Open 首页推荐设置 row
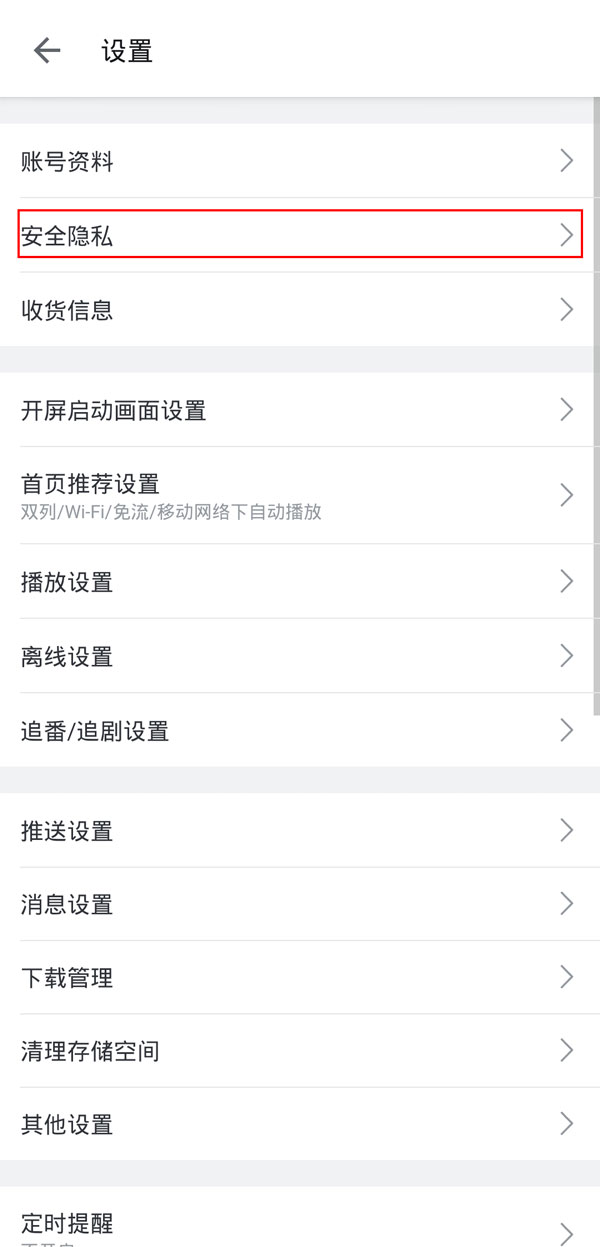This screenshot has width=600, height=1247. pos(300,496)
